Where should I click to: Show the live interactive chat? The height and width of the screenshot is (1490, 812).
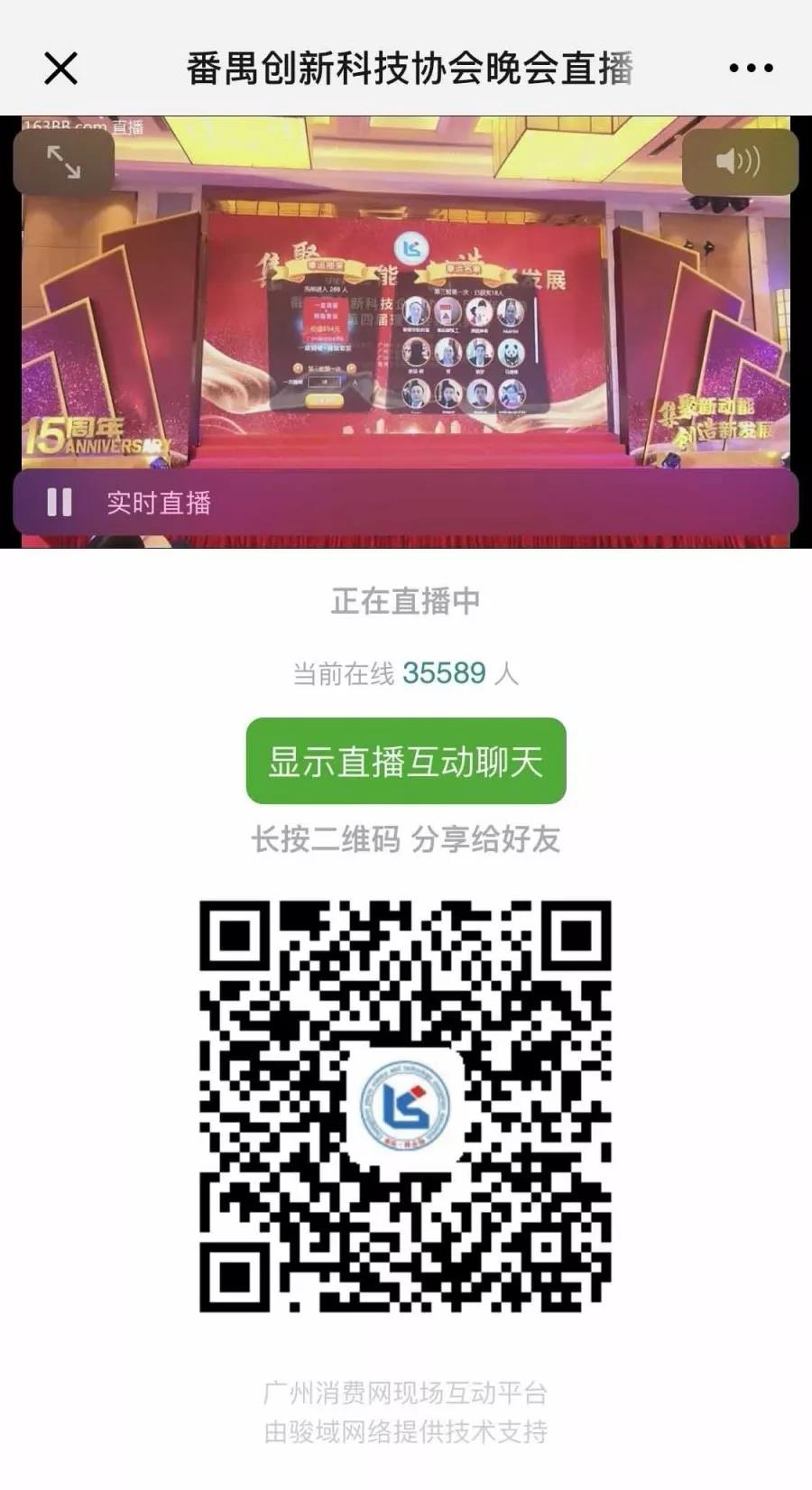click(x=406, y=761)
